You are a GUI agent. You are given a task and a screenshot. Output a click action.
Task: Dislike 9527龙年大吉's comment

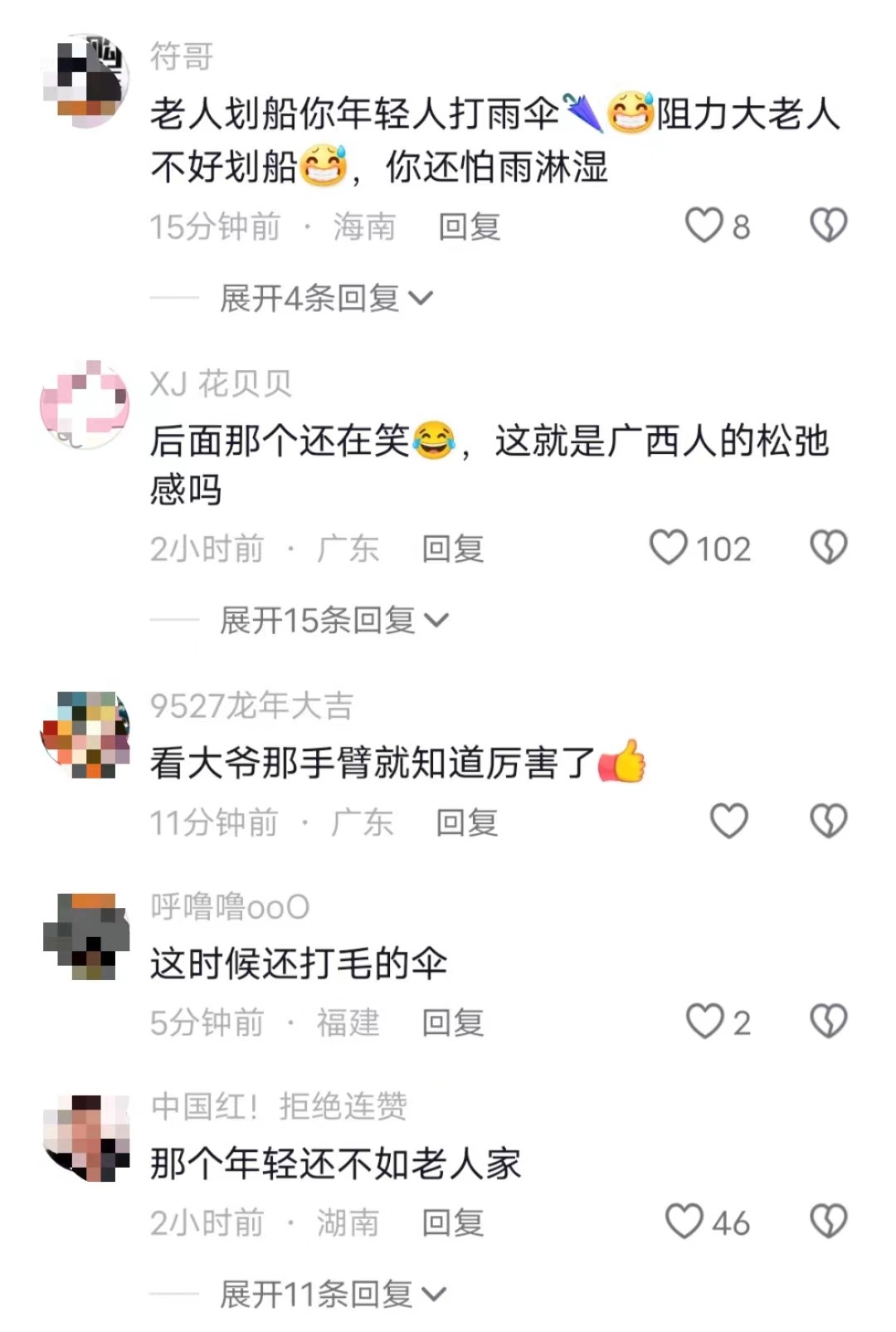tap(828, 821)
